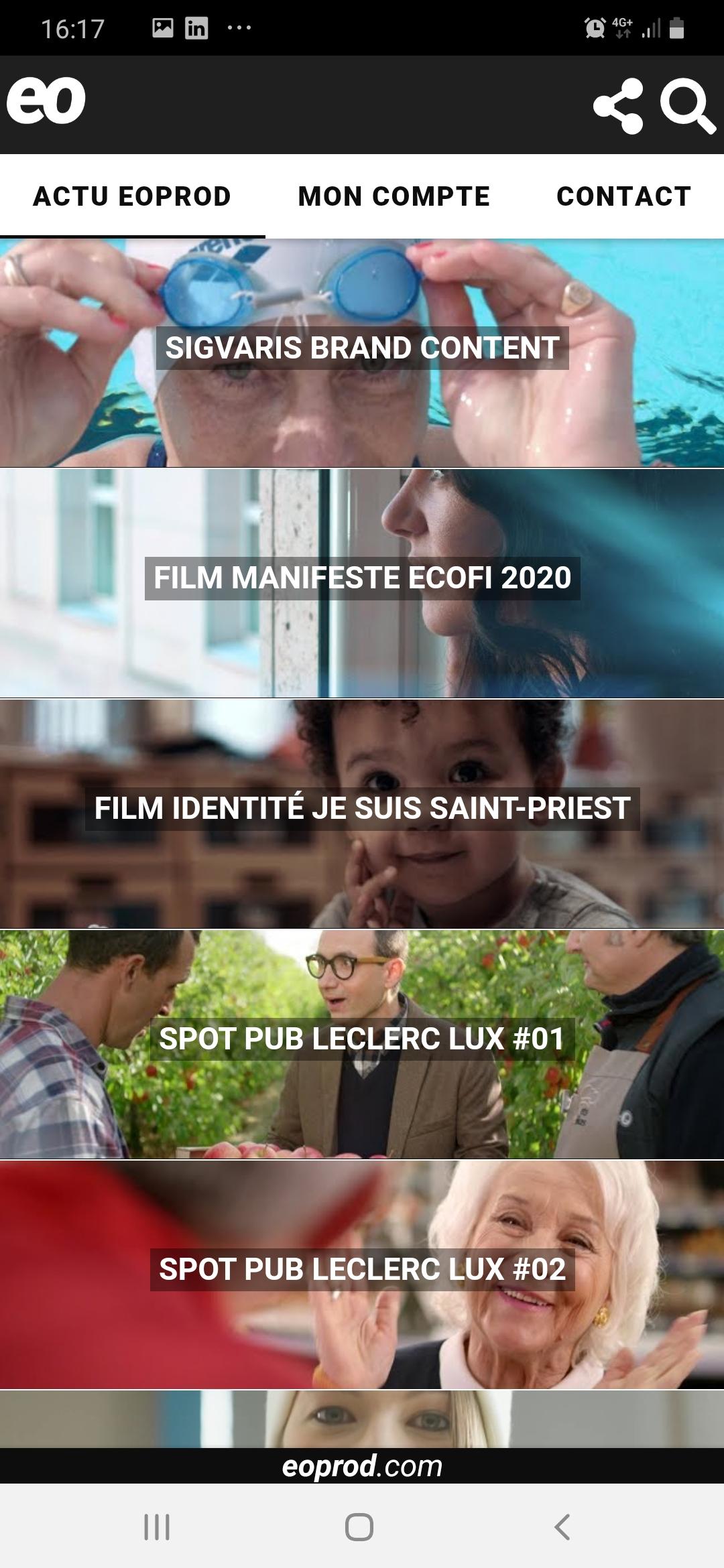Switch to the Actu Eoprod tab
Screen dimensions: 724x1568
[132, 196]
